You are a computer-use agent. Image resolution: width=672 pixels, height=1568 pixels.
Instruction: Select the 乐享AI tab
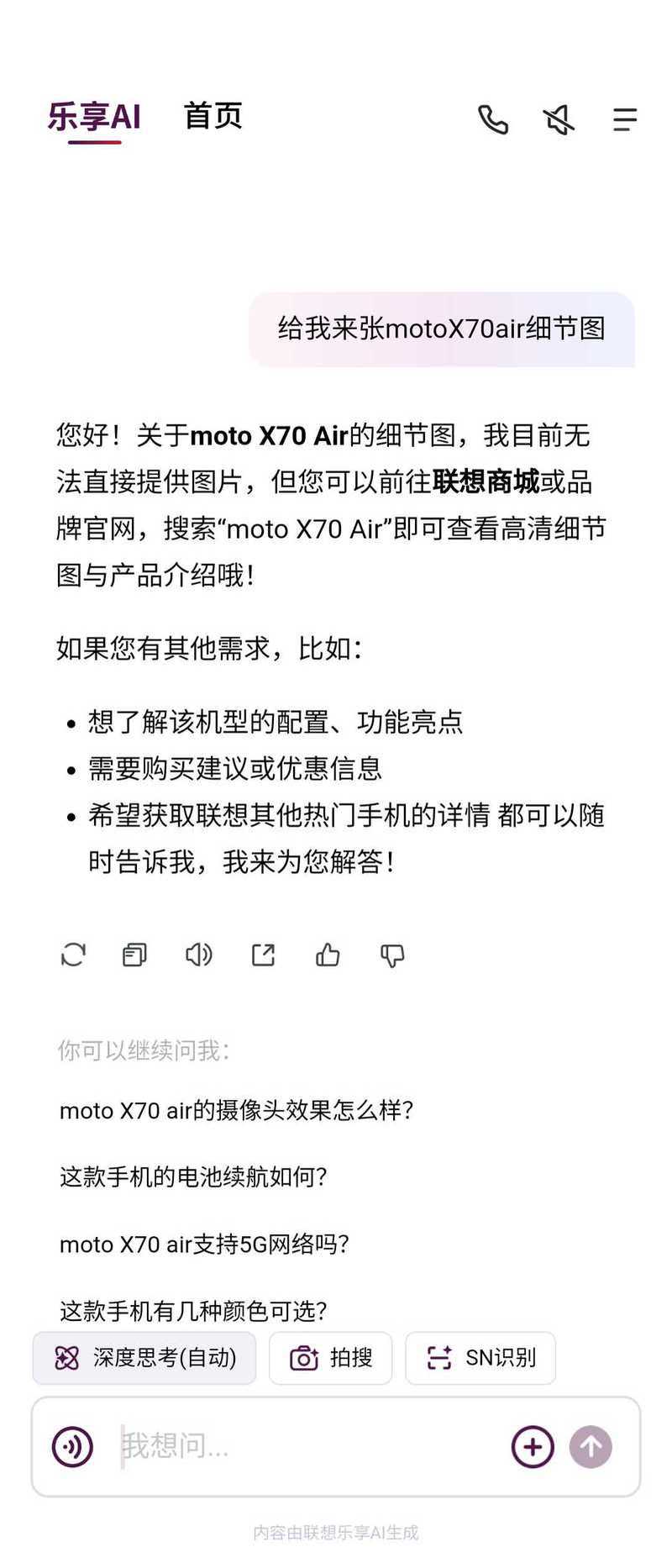[94, 118]
